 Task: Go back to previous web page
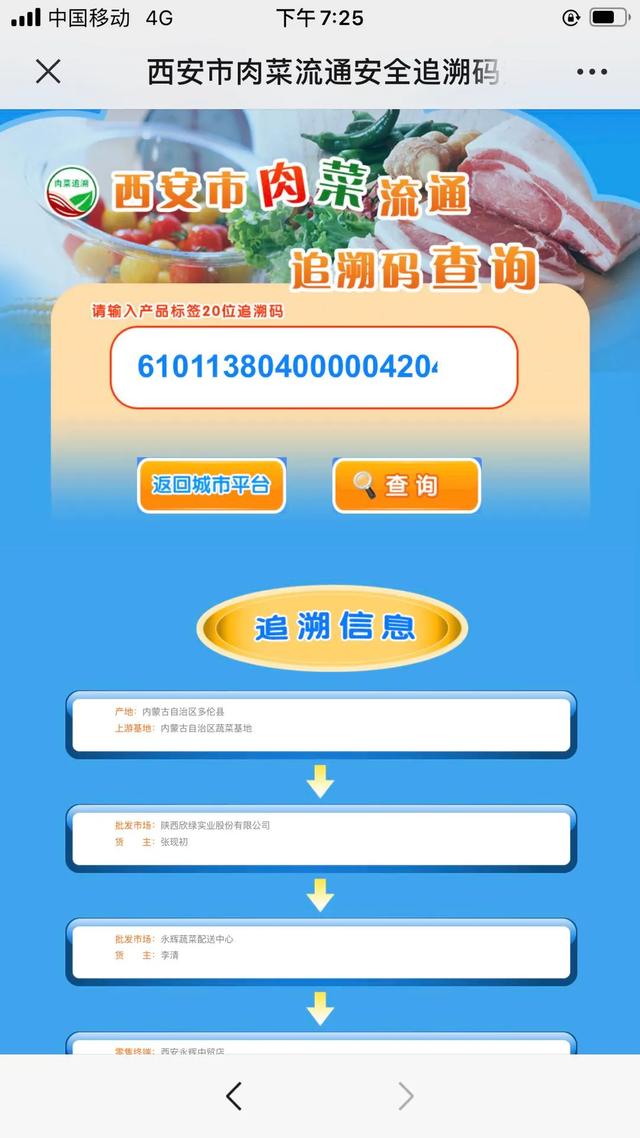[x=234, y=1096]
